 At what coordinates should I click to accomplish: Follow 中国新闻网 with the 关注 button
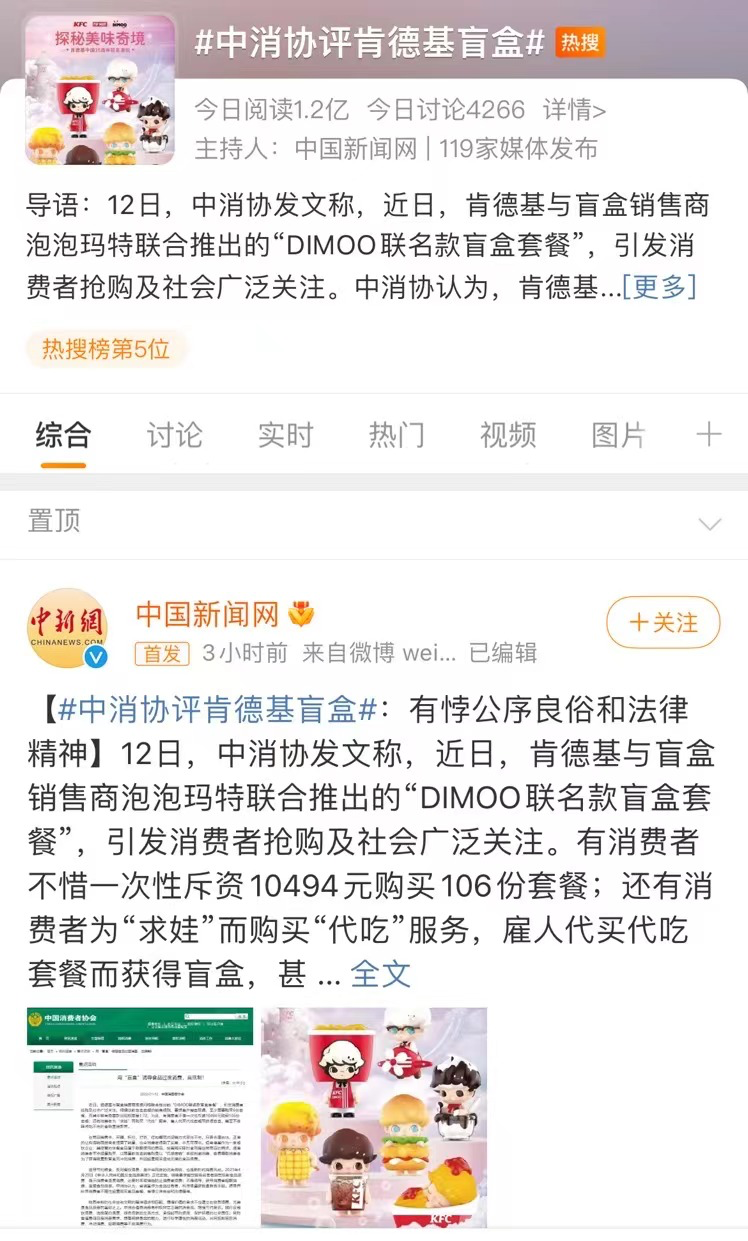pos(664,623)
